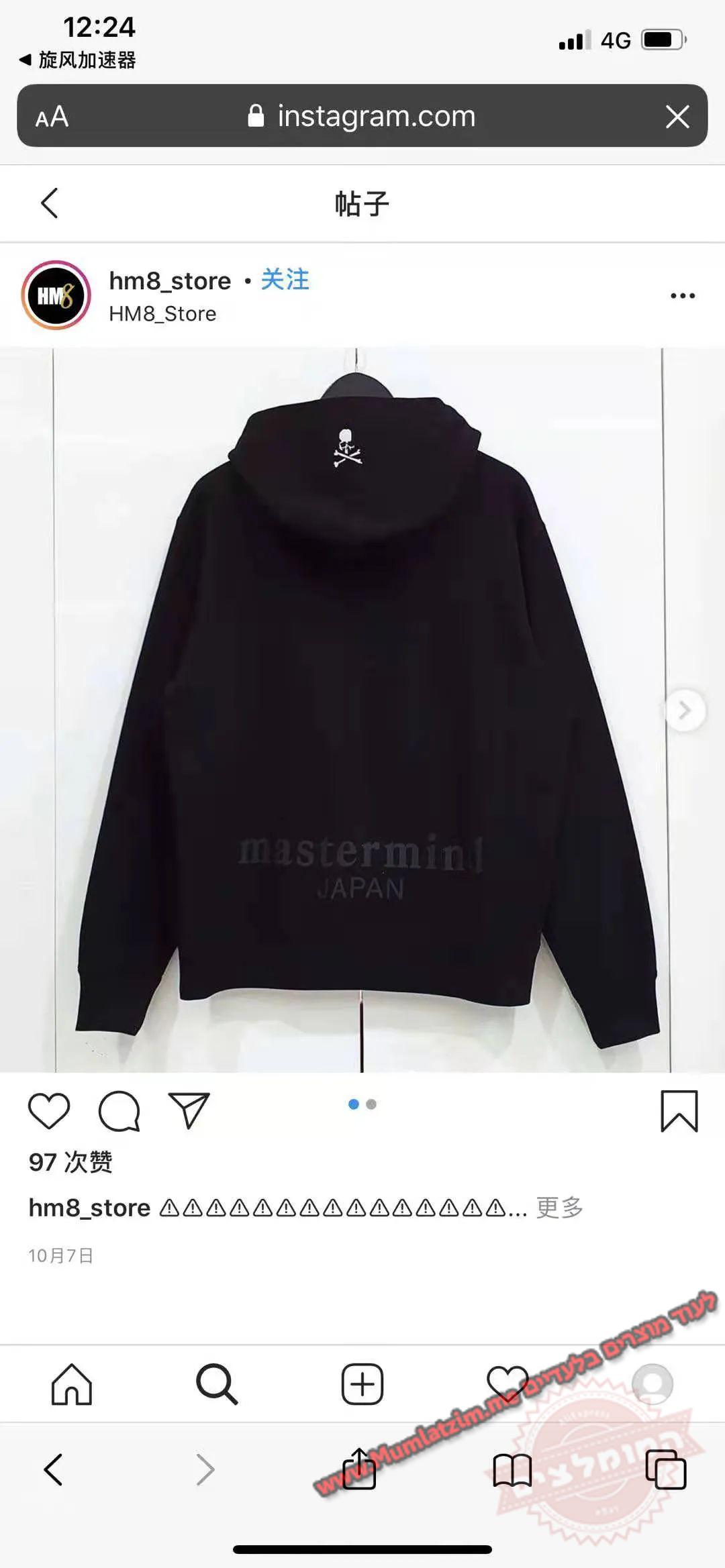Tap the AA reader options in address bar

point(52,117)
